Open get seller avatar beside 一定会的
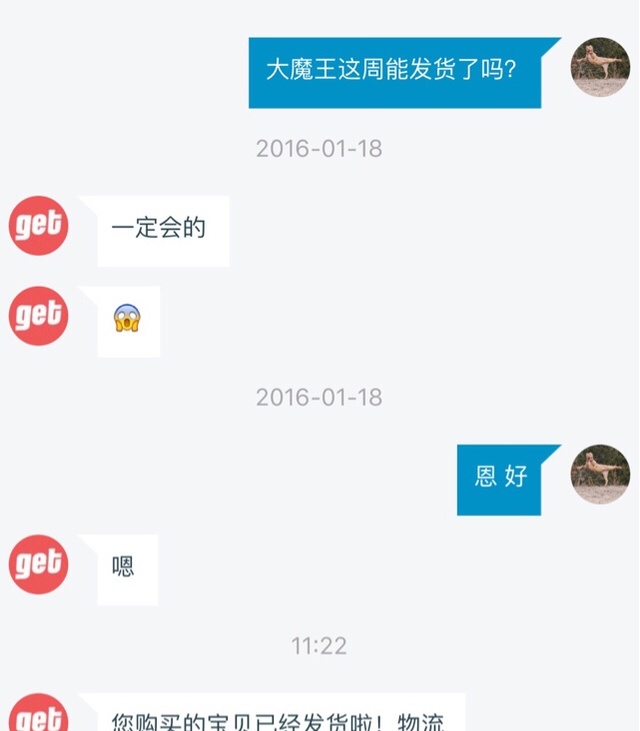Screen dimensions: 640x731 pos(39,226)
